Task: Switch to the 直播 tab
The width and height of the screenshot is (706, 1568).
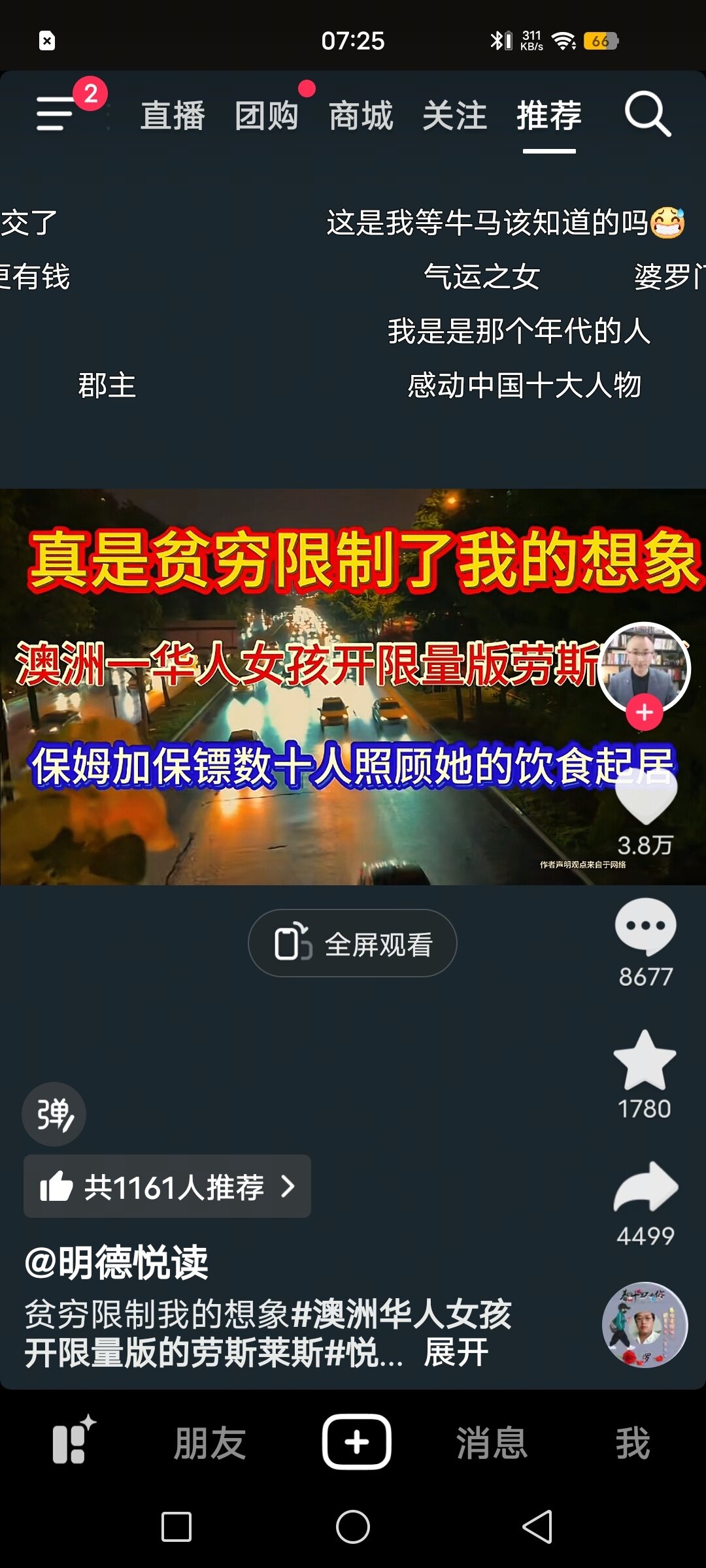Action: (173, 116)
